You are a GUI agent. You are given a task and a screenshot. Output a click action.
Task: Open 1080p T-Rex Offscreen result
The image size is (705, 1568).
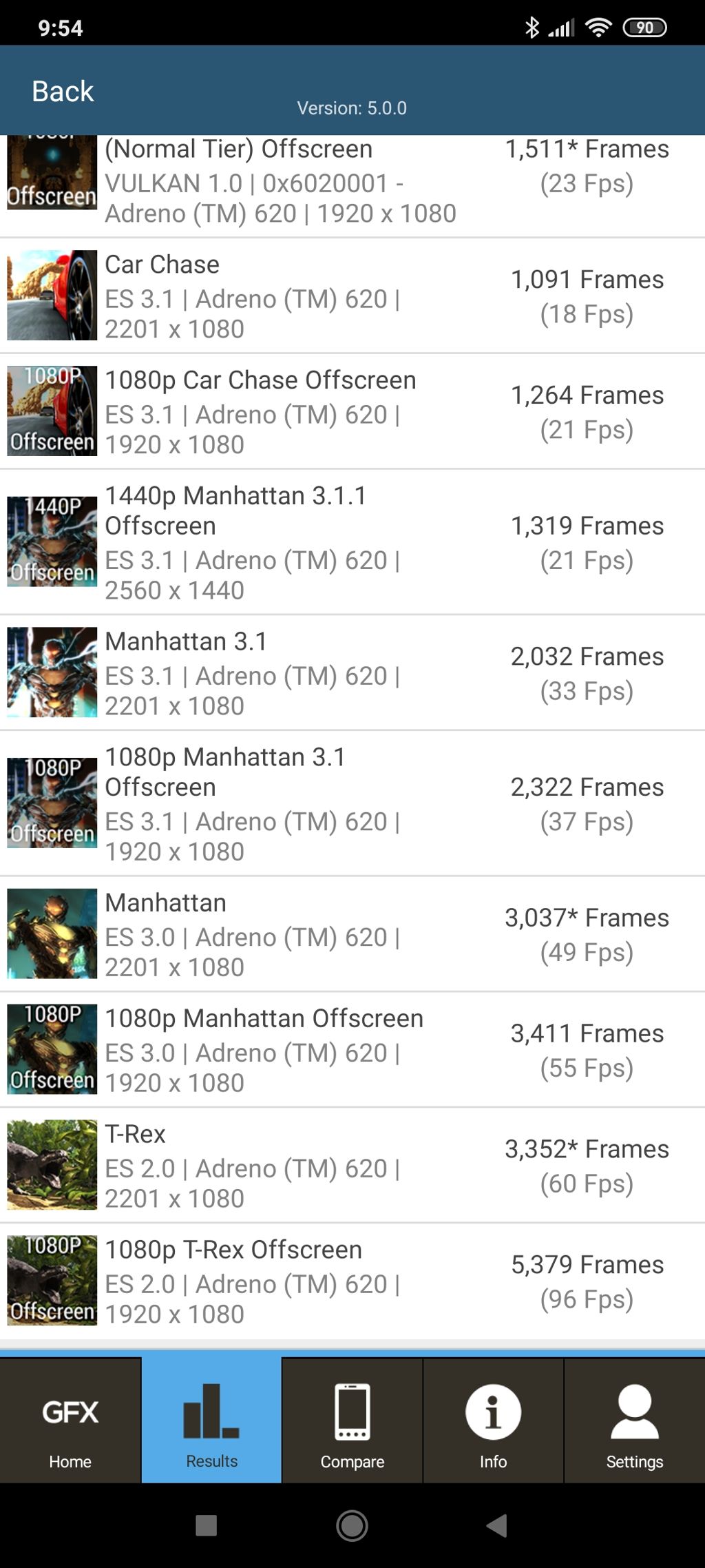point(352,1281)
